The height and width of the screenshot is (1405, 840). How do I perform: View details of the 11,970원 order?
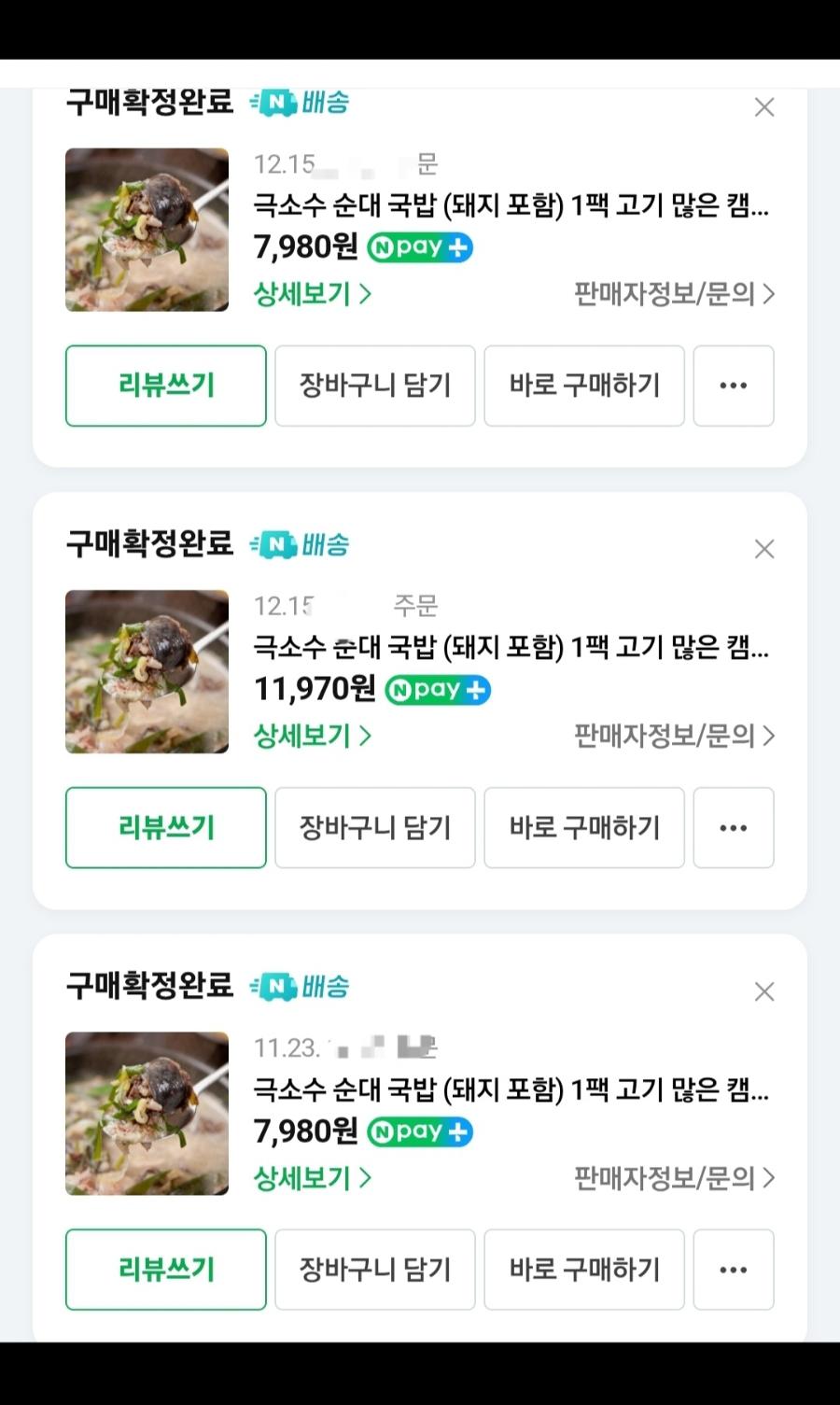[x=312, y=736]
